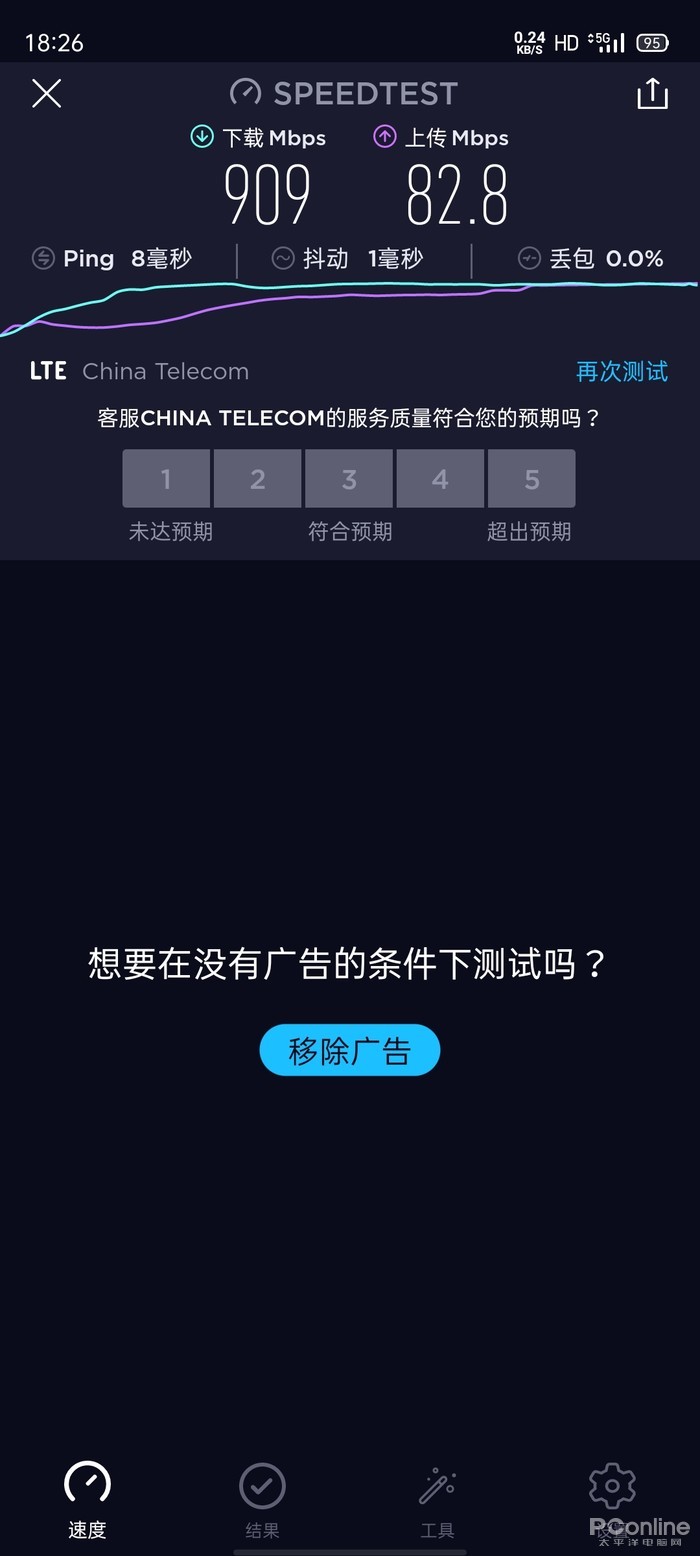
Task: Tap the 移除广告 button
Action: click(349, 1050)
